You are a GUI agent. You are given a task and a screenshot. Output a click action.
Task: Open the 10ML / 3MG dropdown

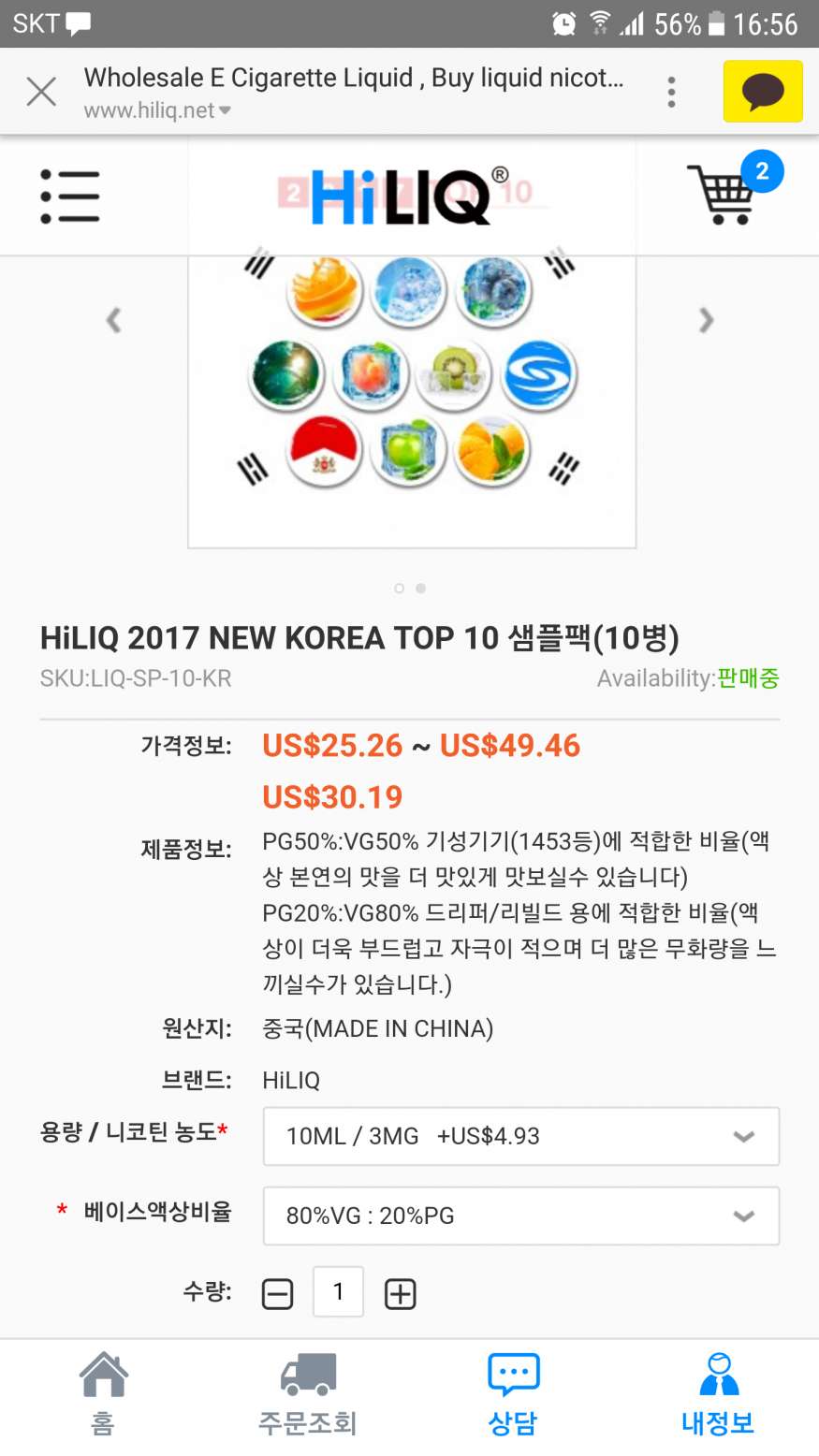tap(520, 1136)
